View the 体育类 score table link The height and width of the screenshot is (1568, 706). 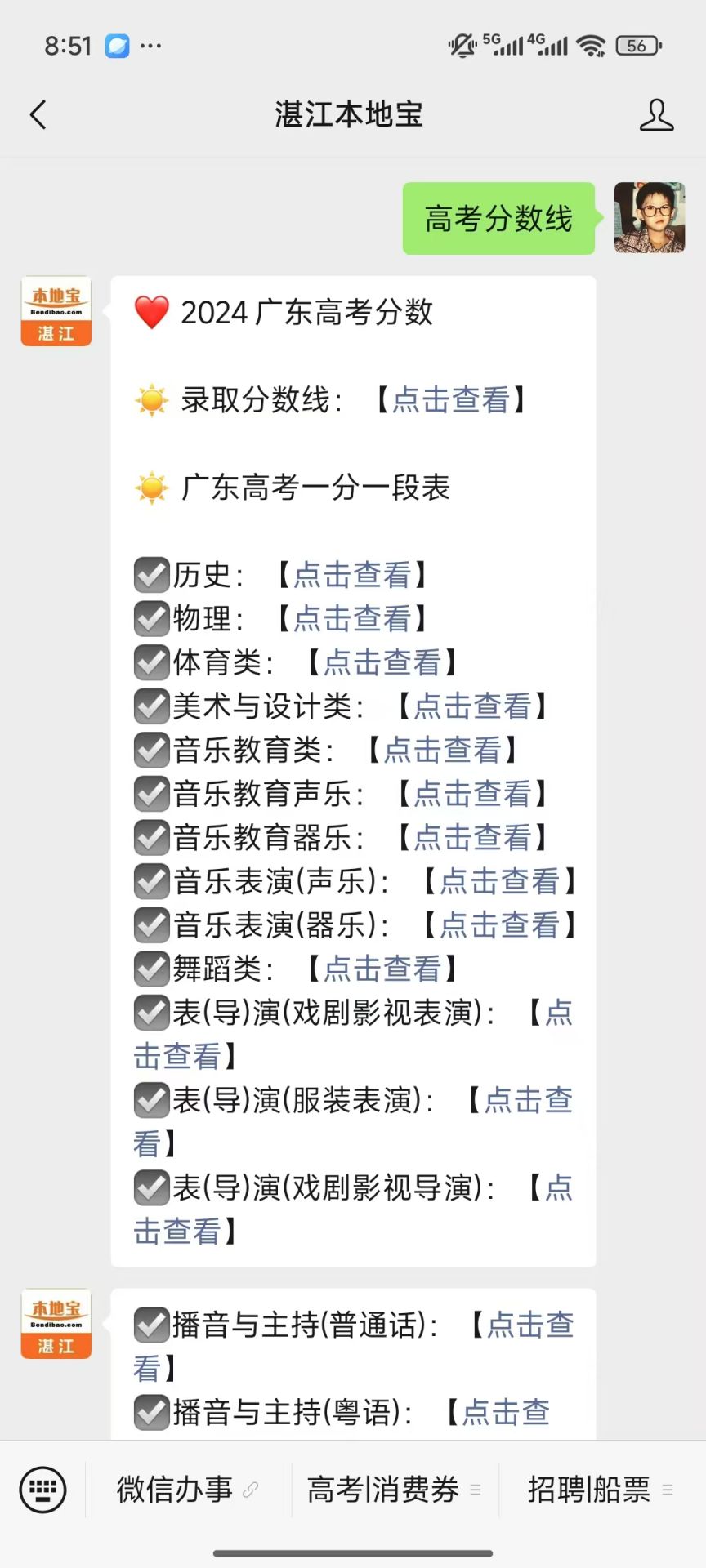tap(382, 662)
